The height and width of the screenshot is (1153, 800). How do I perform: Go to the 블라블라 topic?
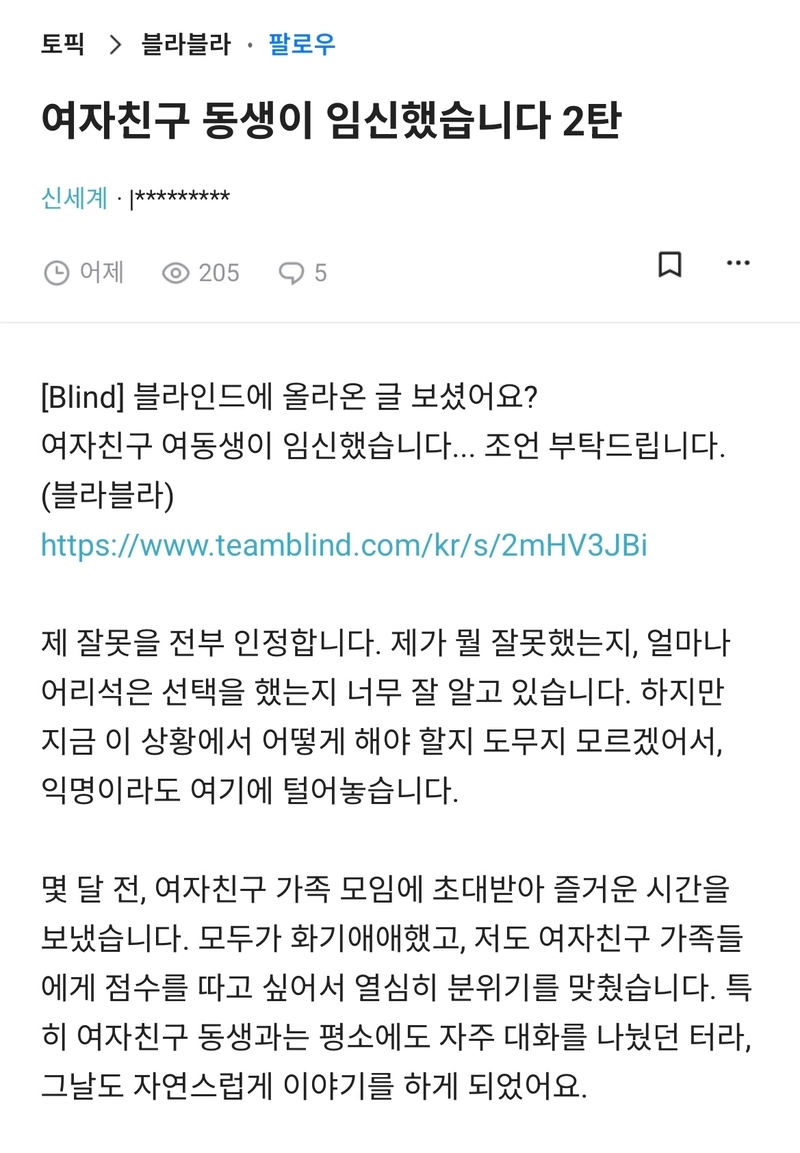coord(186,45)
